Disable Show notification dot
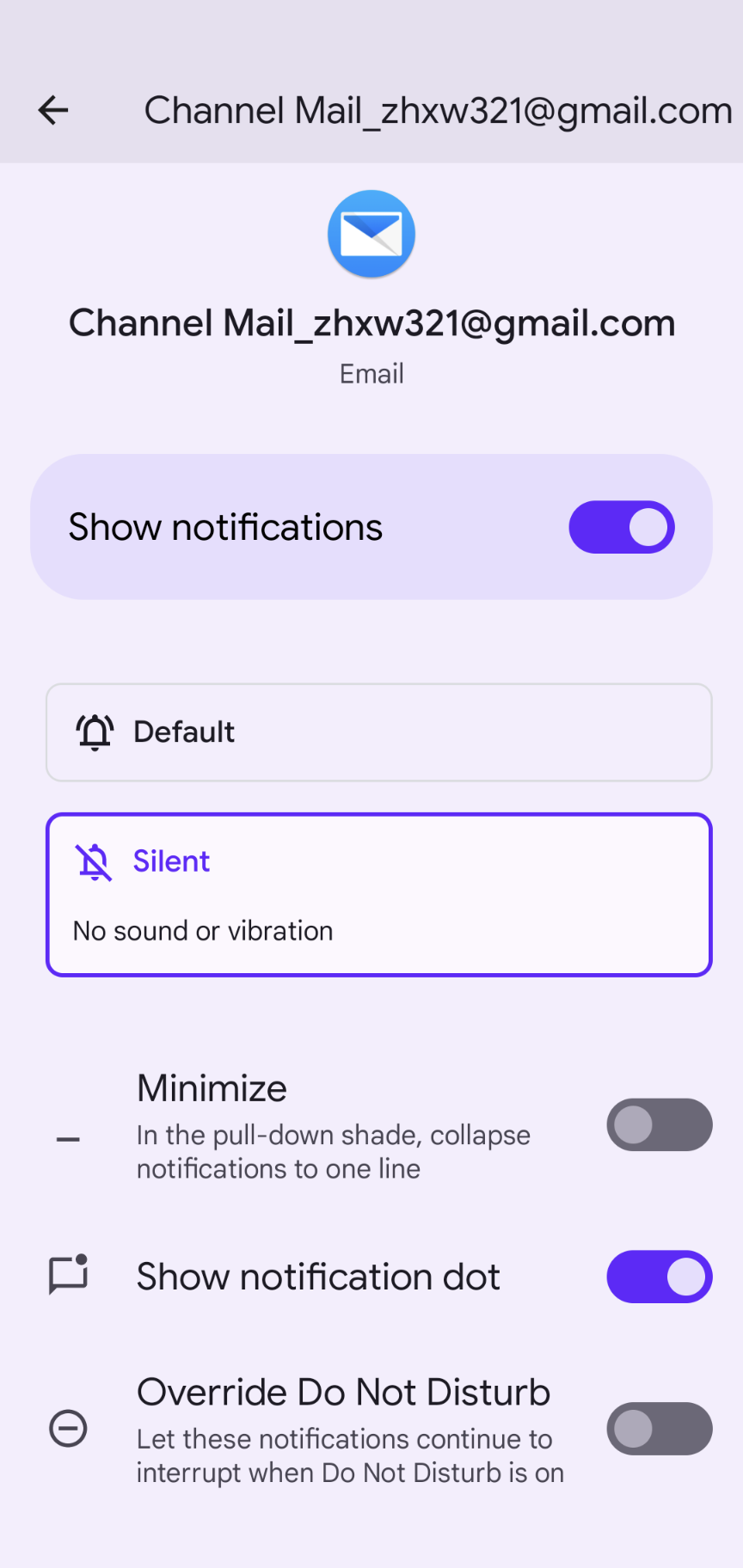743x1568 pixels. [x=659, y=1277]
